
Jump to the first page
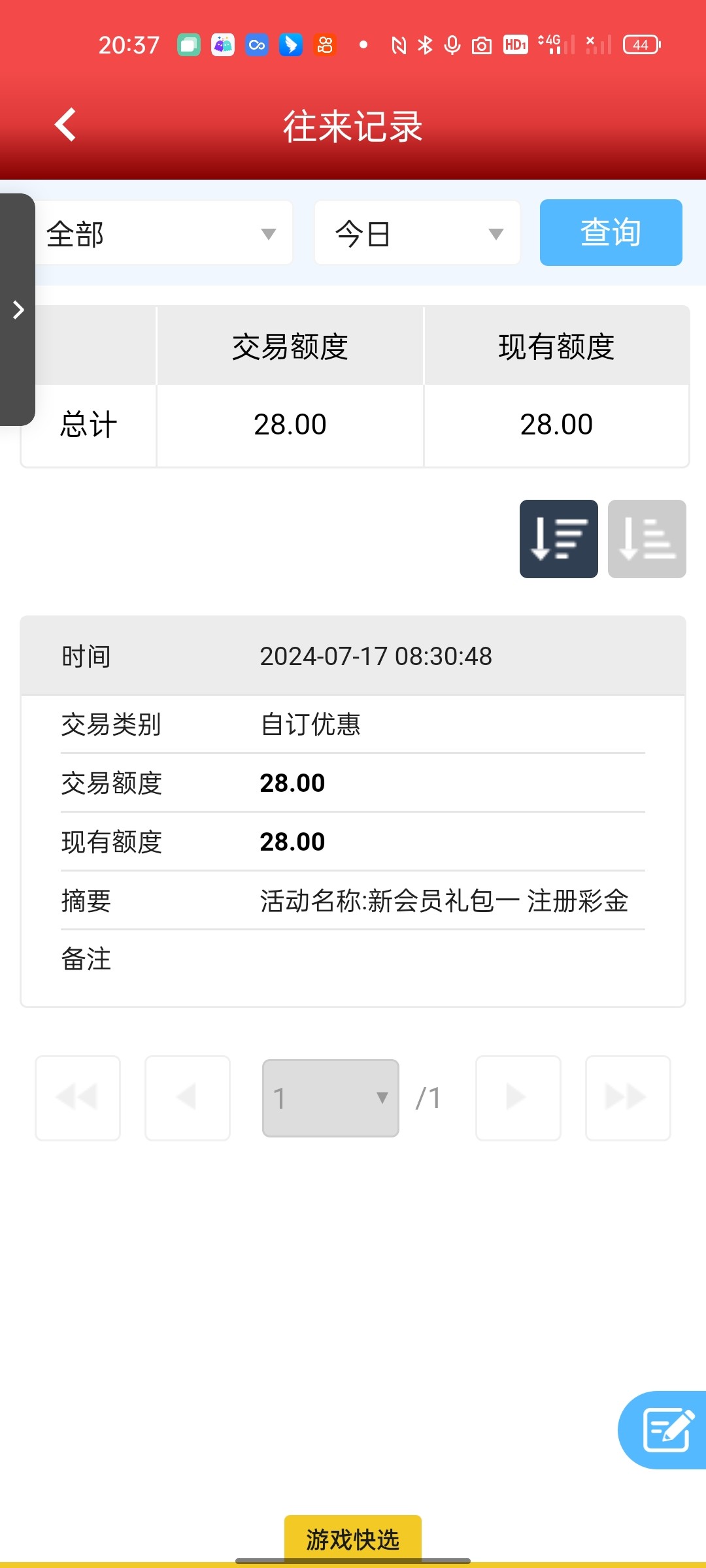pyautogui.click(x=78, y=1098)
